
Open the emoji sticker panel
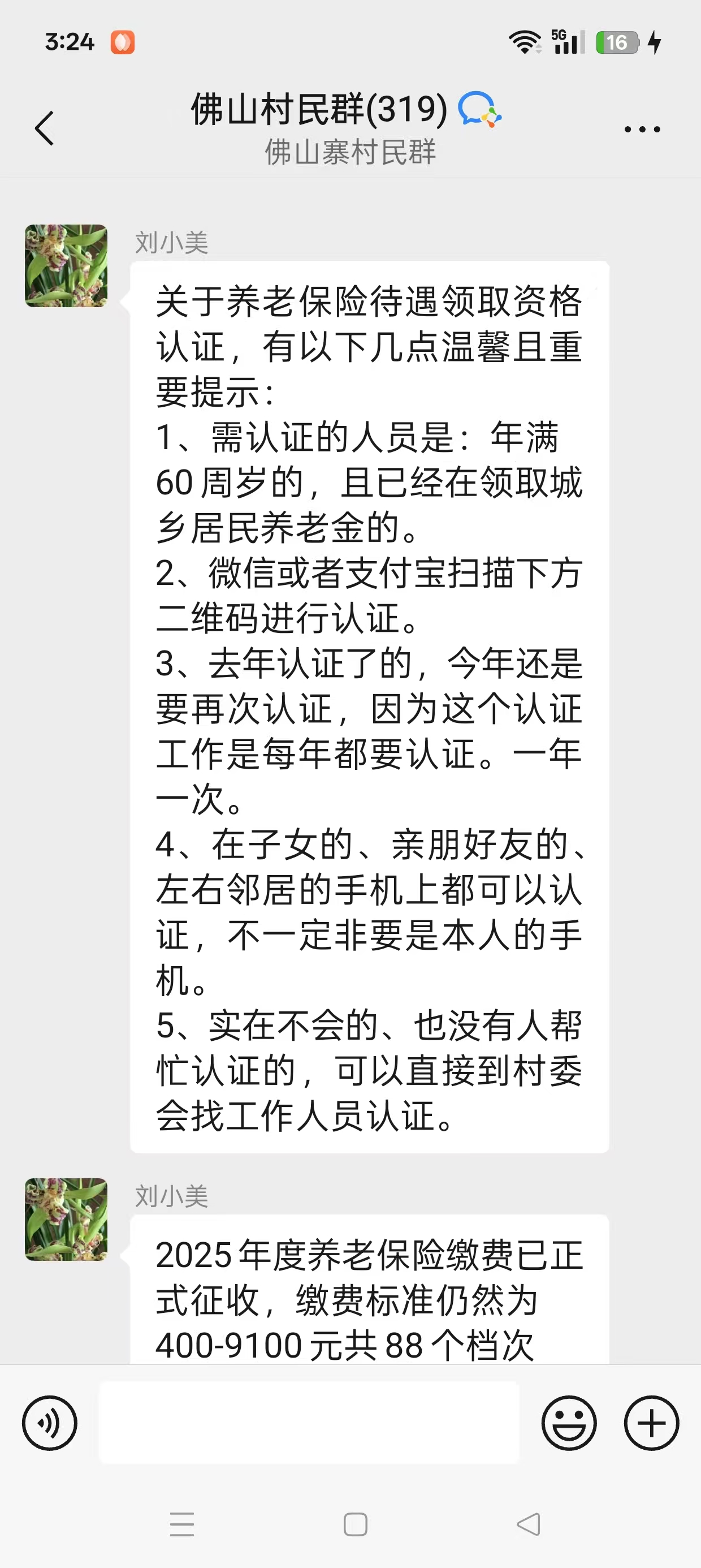coord(570,1423)
